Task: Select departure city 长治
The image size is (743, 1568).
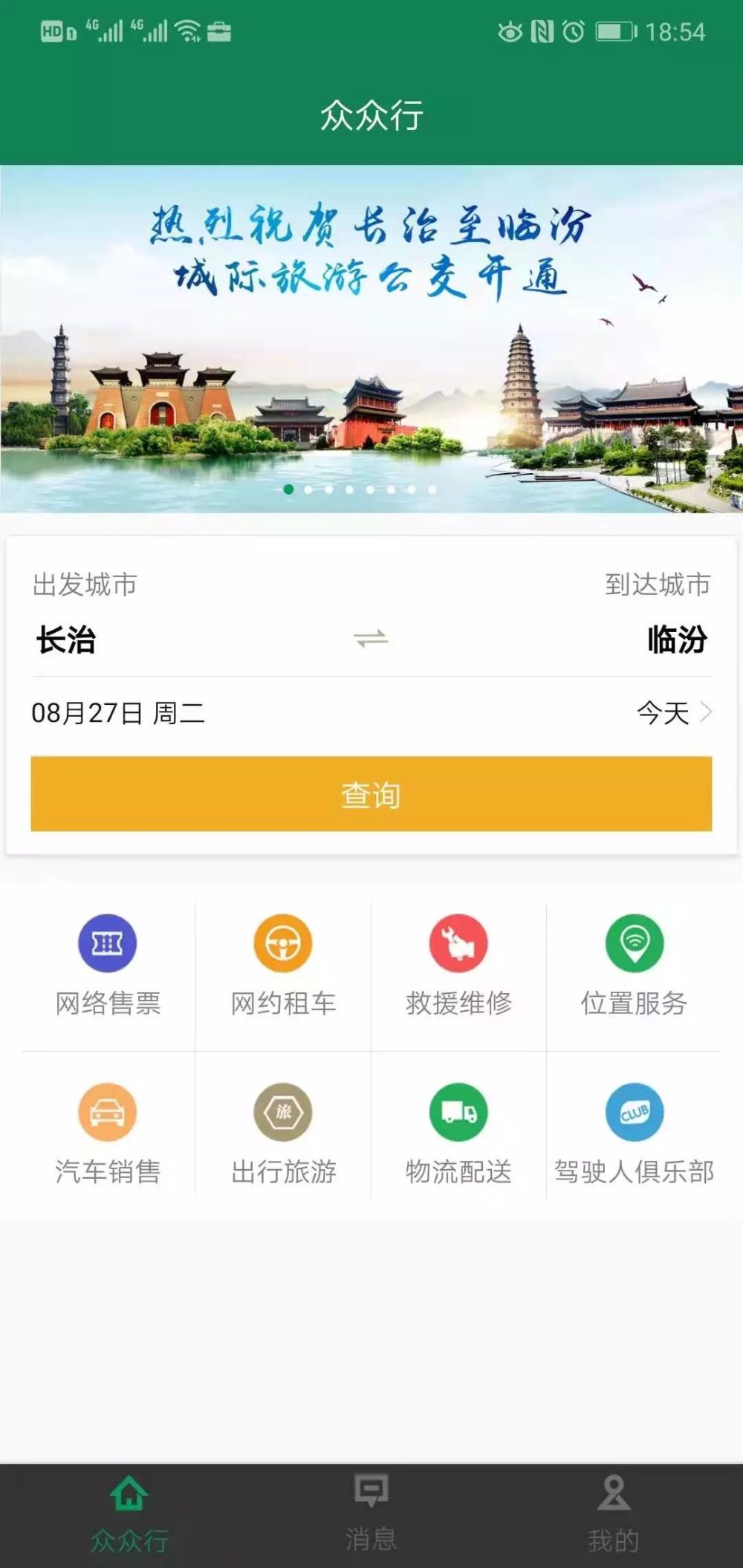Action: click(x=67, y=640)
